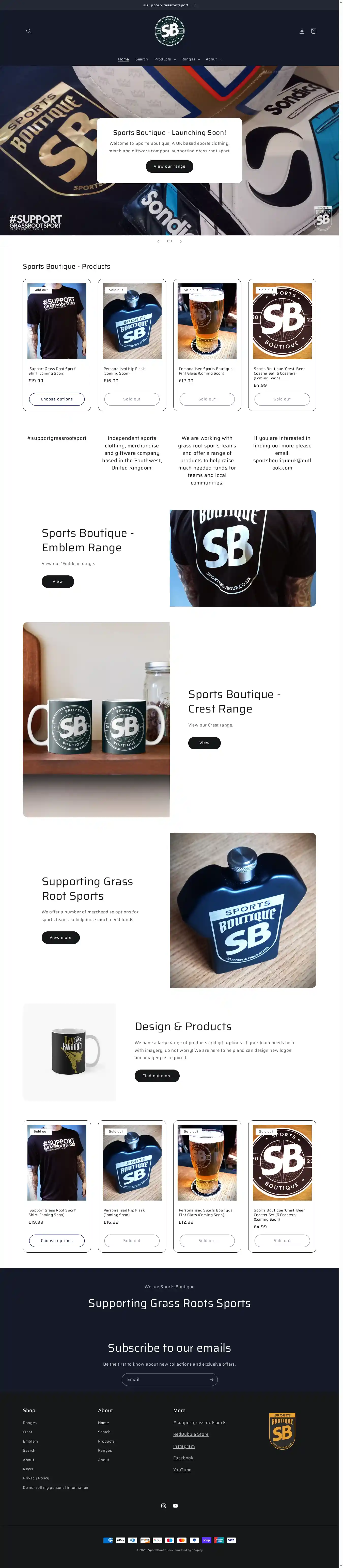Tap the 'View our range' button
343x1568 pixels.
(169, 166)
